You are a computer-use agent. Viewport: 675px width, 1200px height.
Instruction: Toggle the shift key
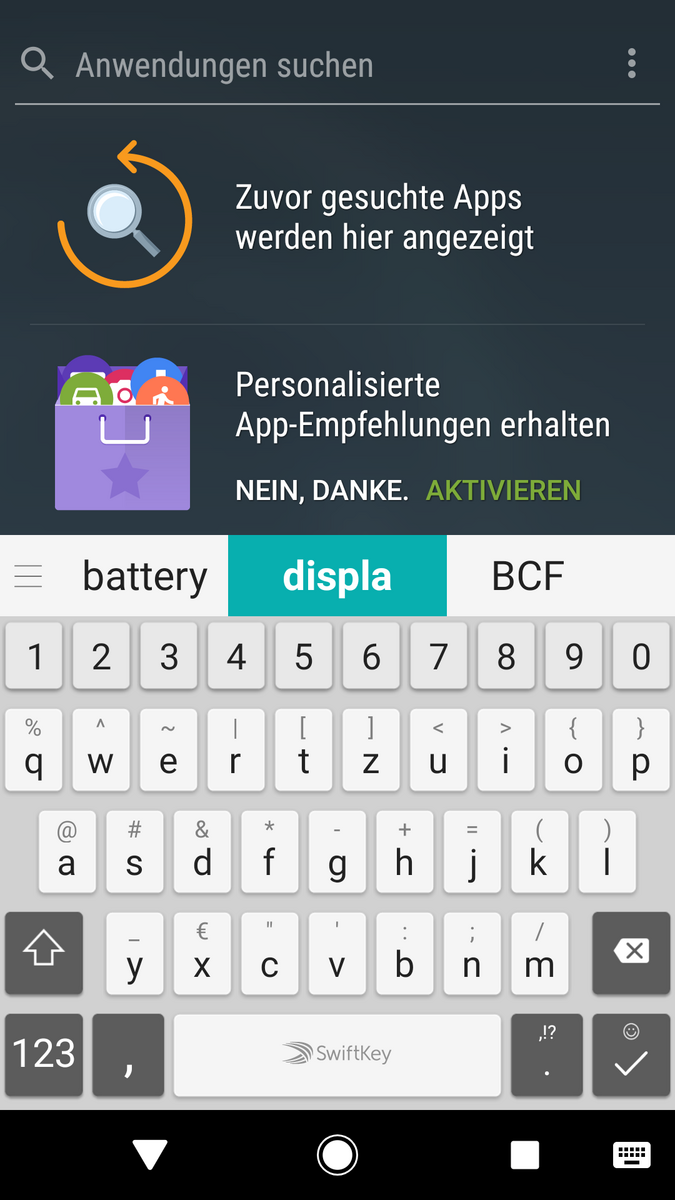[43, 951]
